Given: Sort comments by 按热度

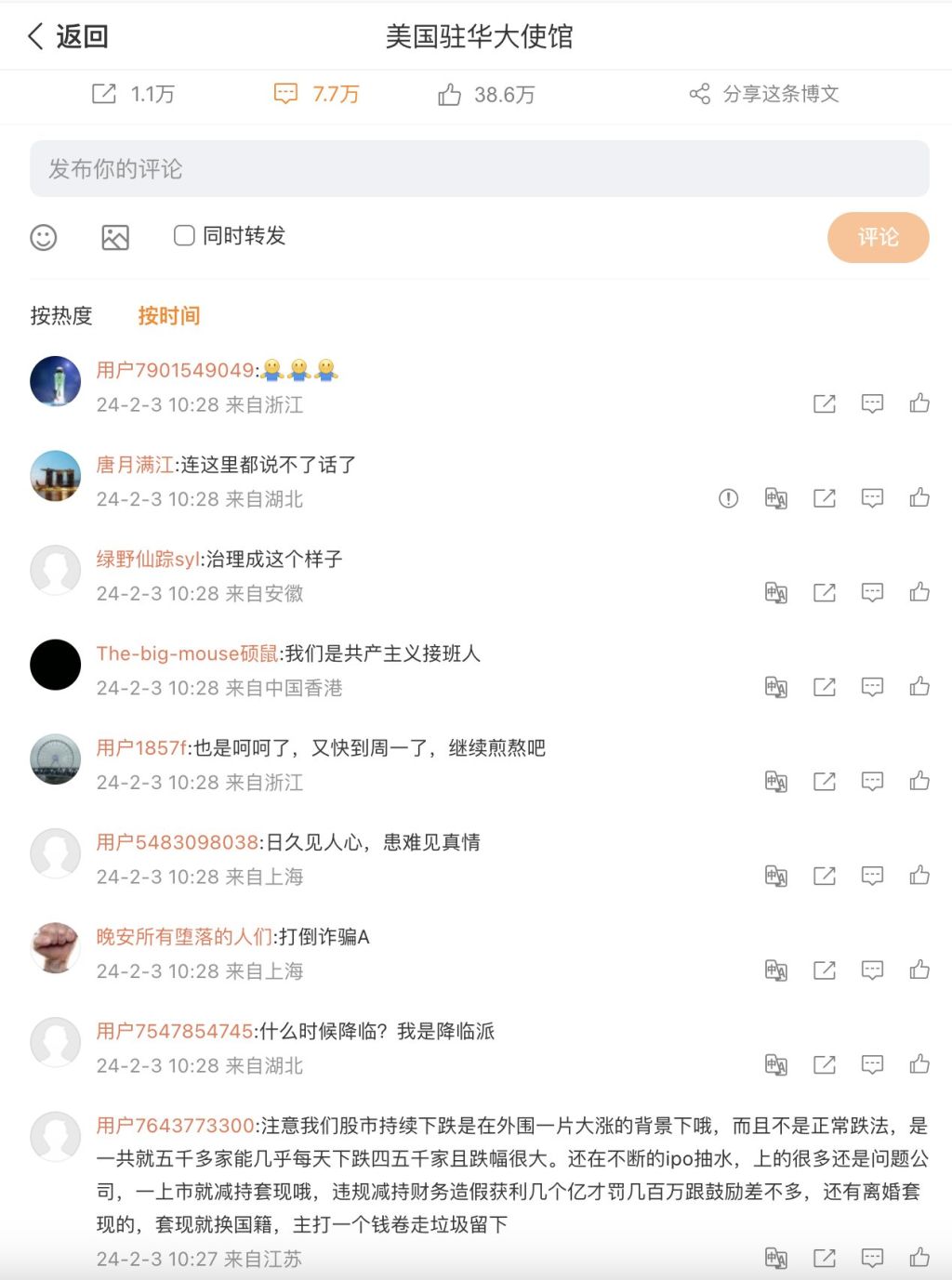Looking at the screenshot, I should (x=61, y=316).
